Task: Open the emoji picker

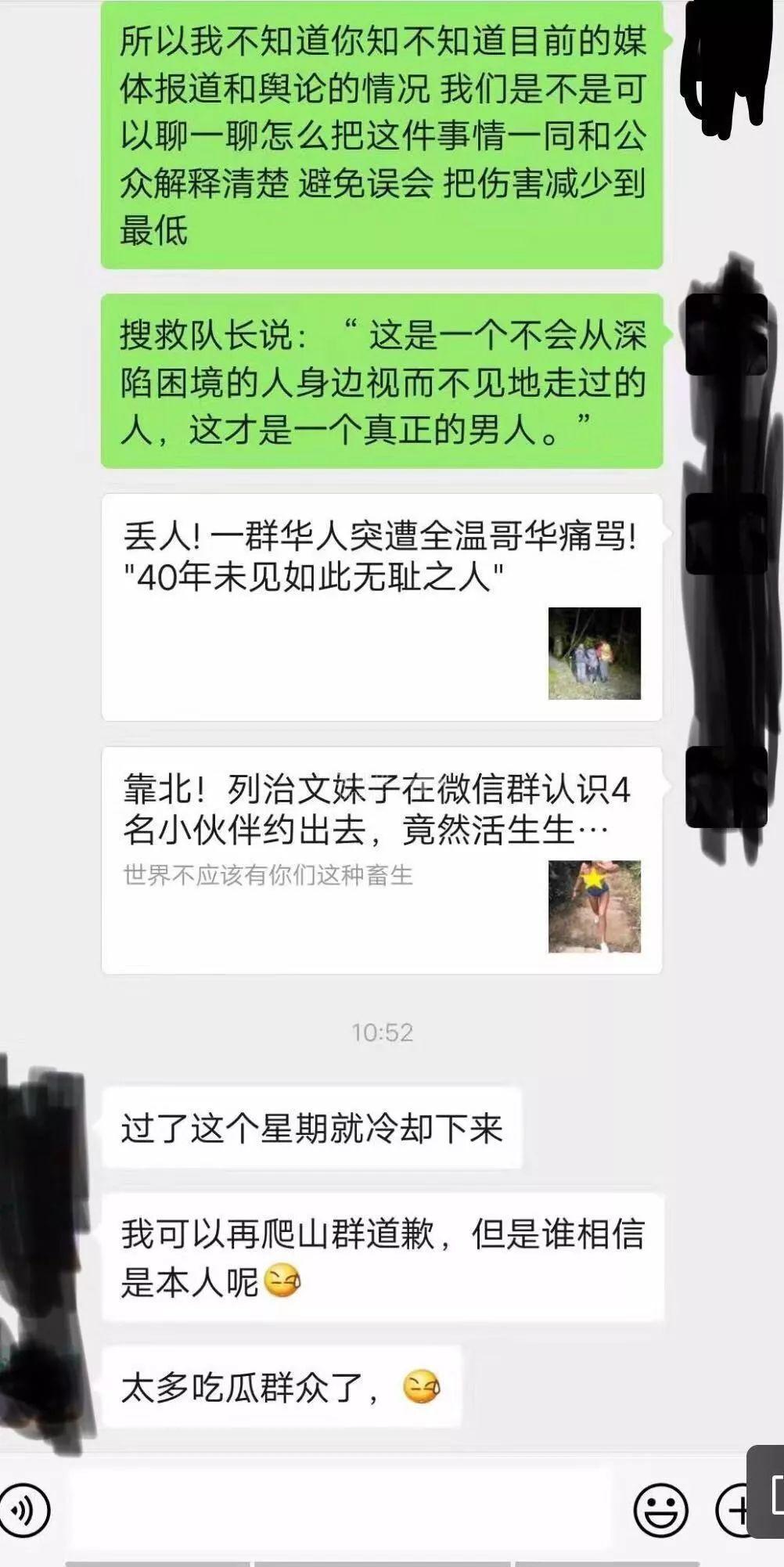Action: click(x=660, y=1510)
